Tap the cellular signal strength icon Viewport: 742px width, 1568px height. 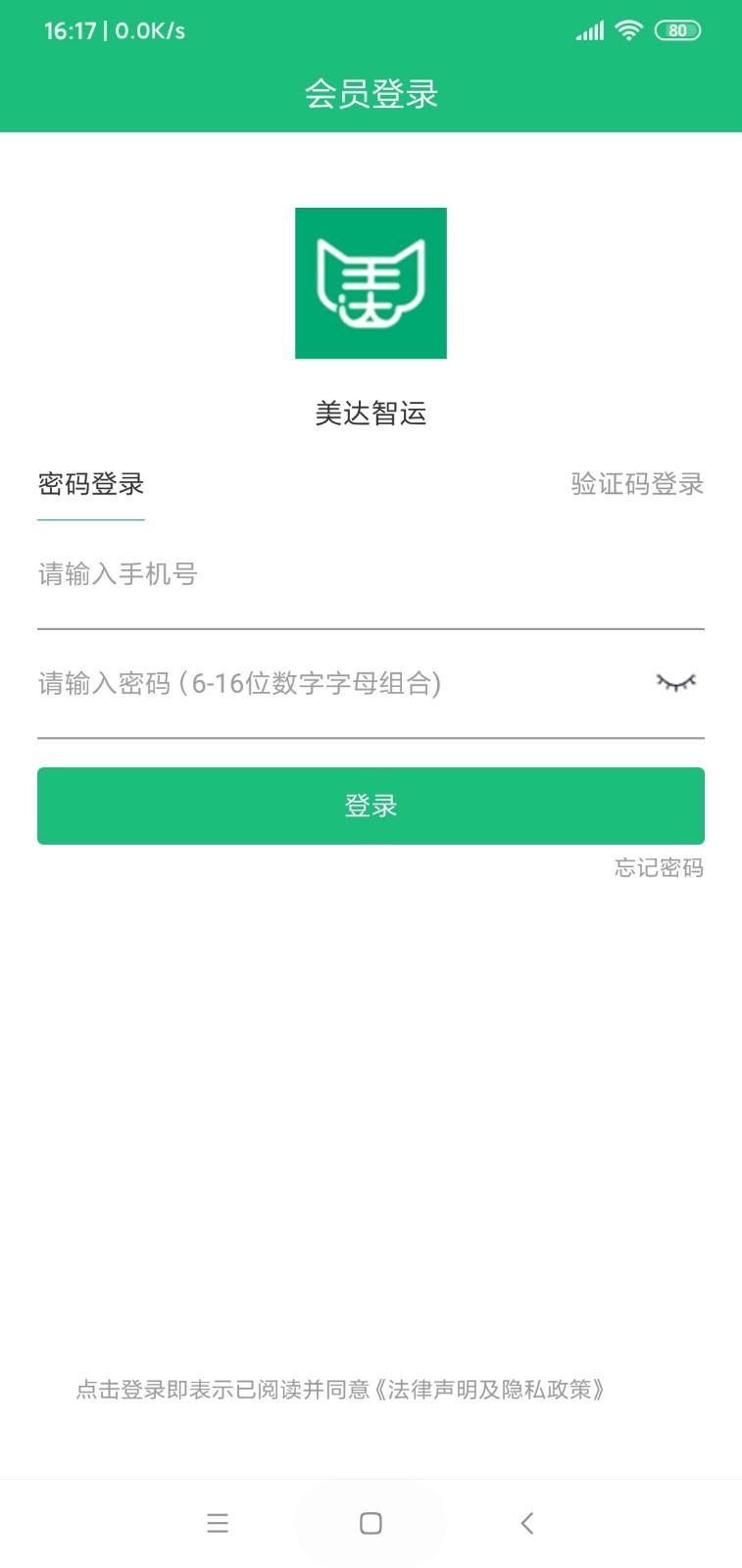pyautogui.click(x=588, y=30)
